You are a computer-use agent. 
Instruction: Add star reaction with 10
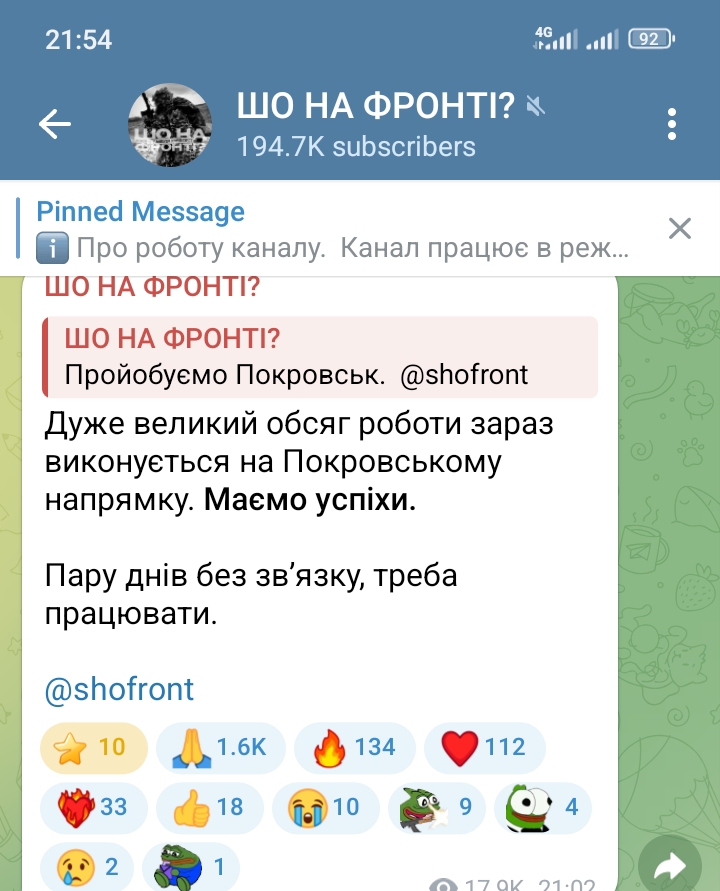pyautogui.click(x=94, y=747)
